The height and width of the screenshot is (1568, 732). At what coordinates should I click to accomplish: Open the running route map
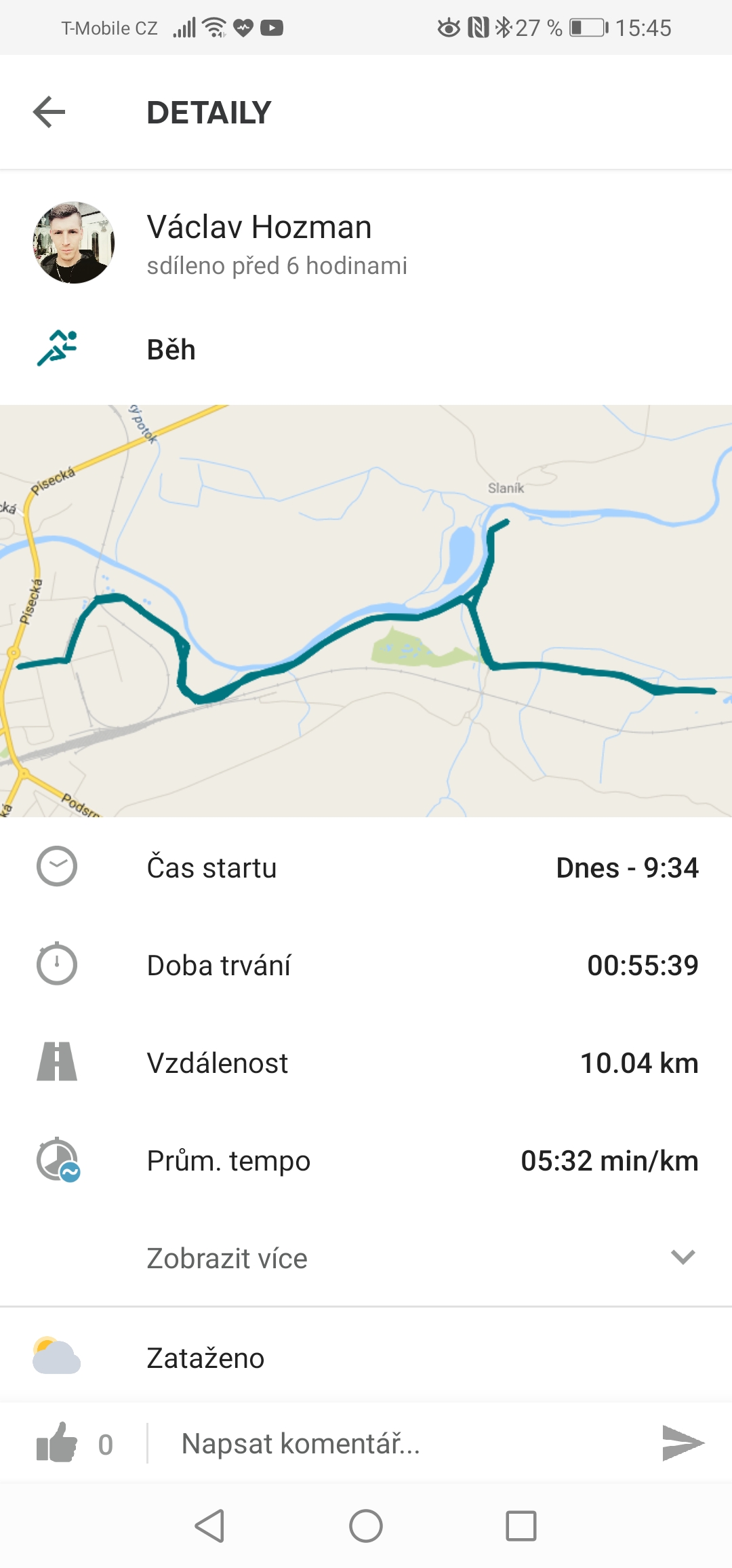366,610
